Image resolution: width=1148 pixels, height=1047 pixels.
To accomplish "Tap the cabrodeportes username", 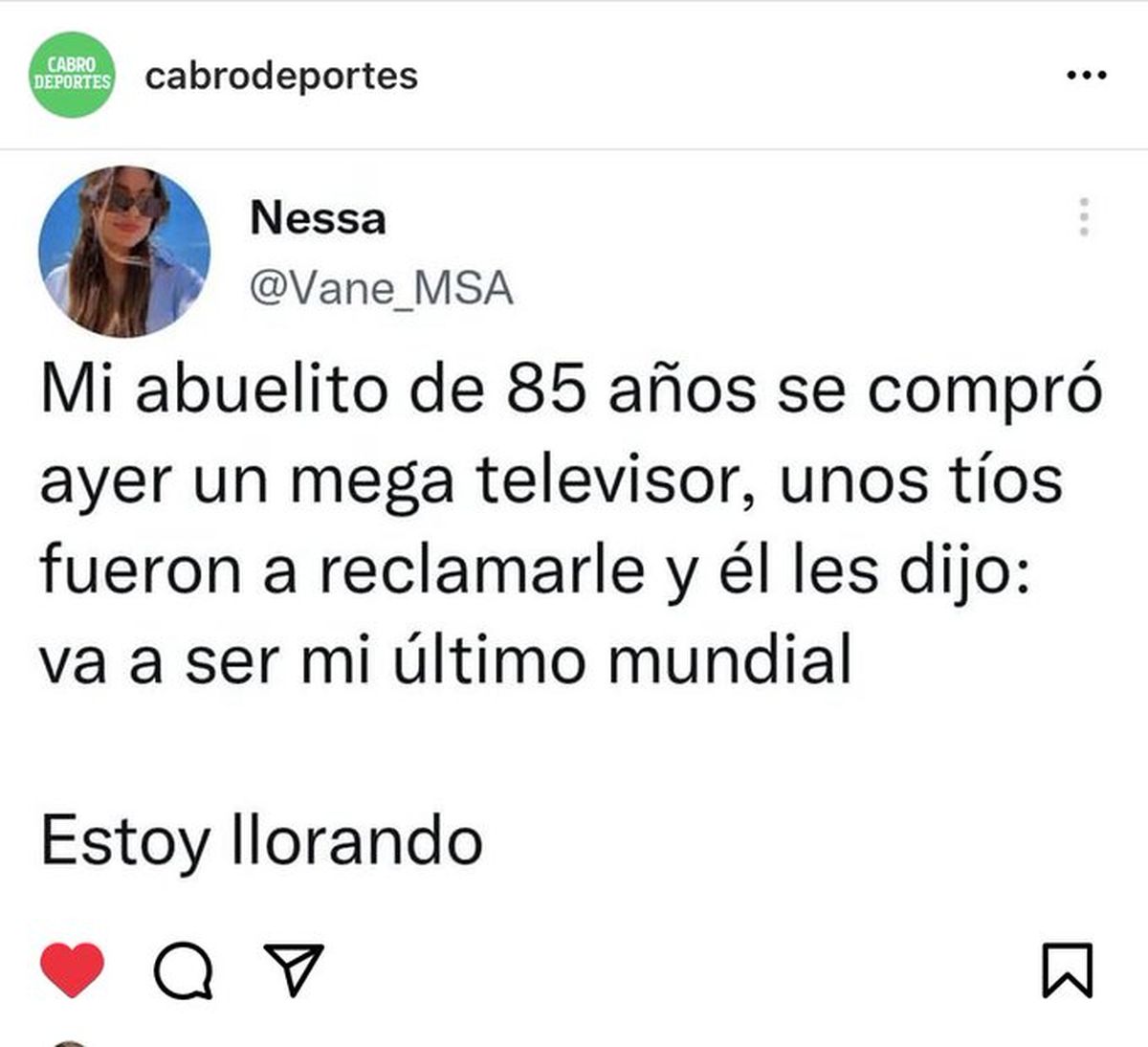I will (281, 76).
